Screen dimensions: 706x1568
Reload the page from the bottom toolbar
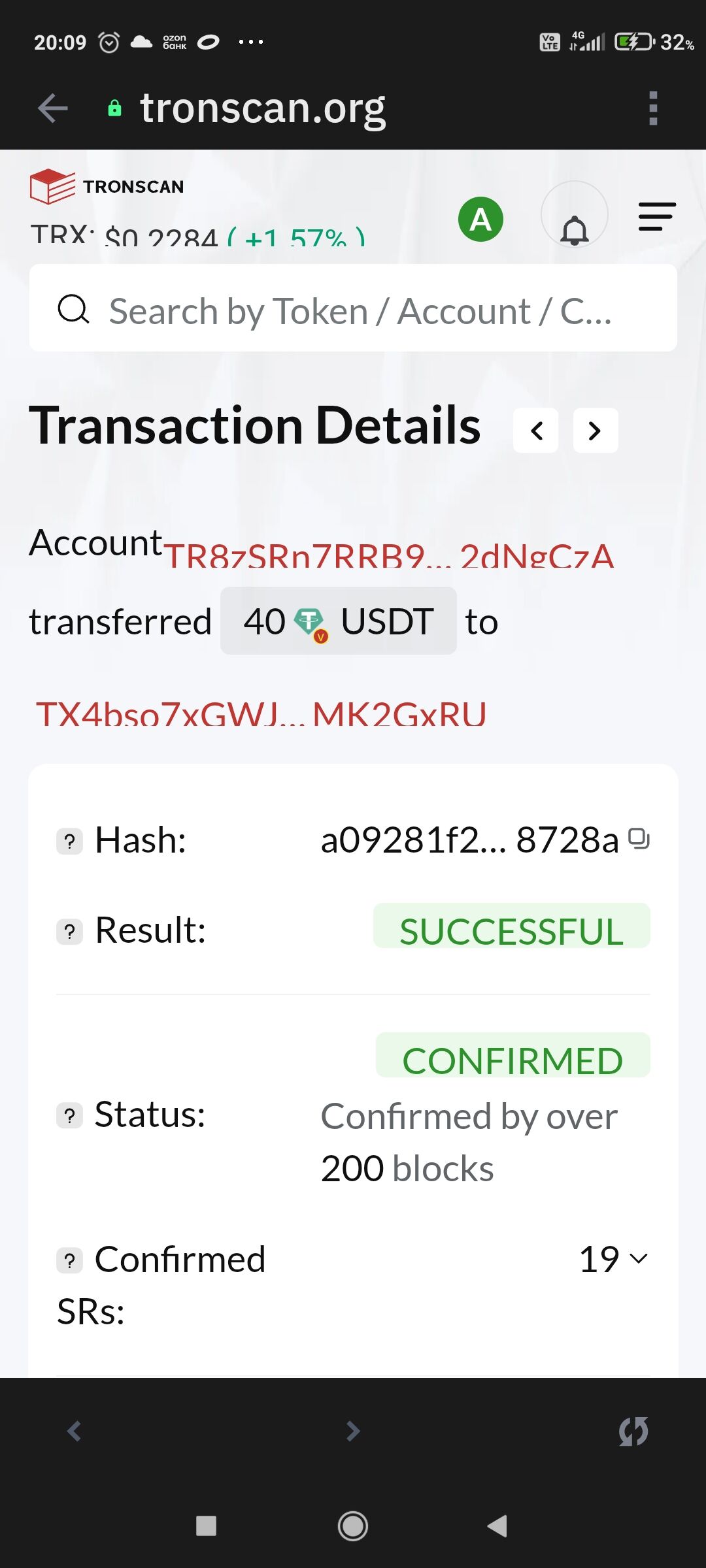633,1431
